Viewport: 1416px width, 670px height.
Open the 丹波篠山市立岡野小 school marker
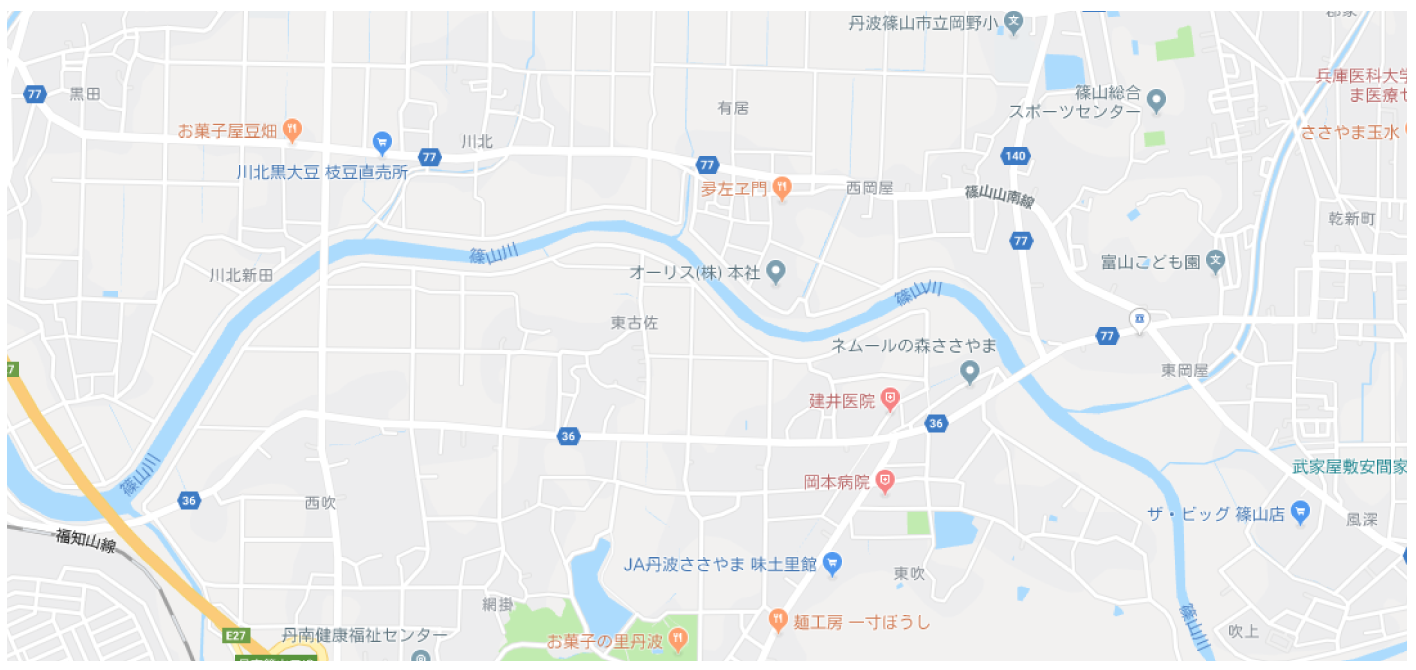1014,21
